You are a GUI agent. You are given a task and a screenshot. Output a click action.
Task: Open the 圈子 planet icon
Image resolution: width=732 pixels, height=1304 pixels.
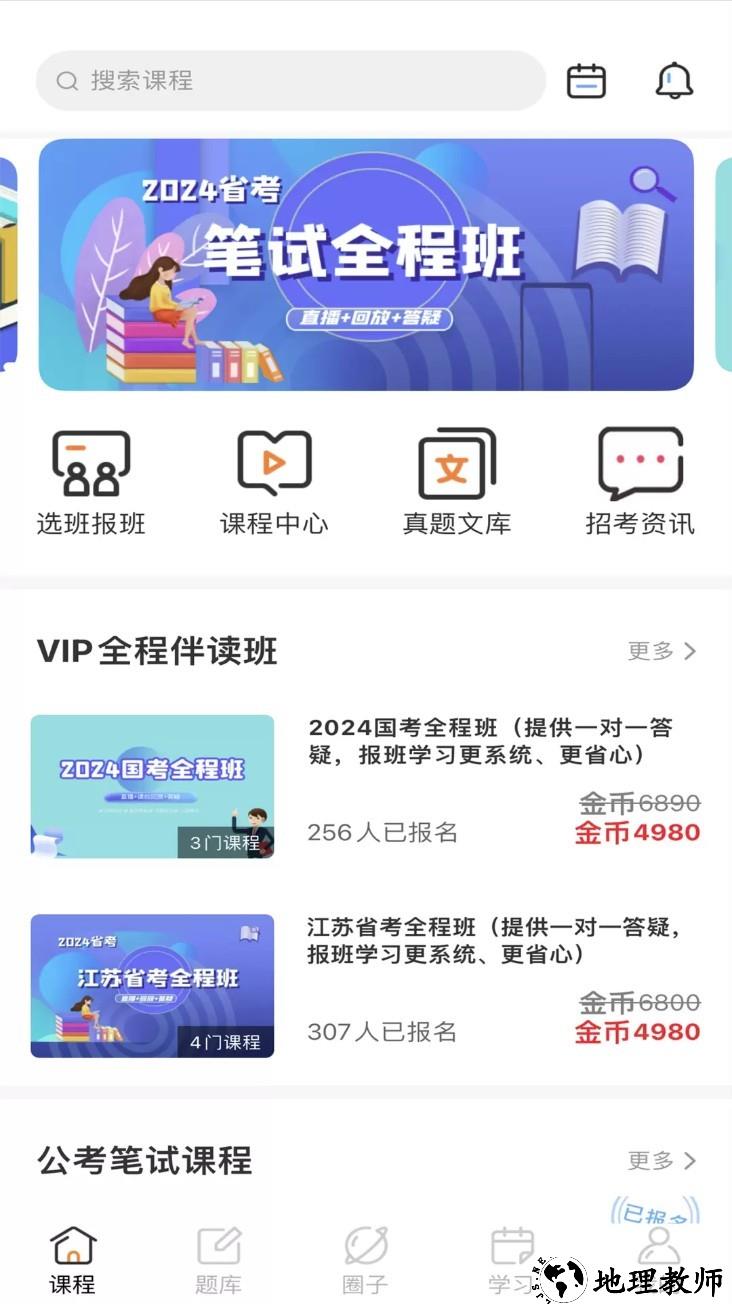[366, 1249]
